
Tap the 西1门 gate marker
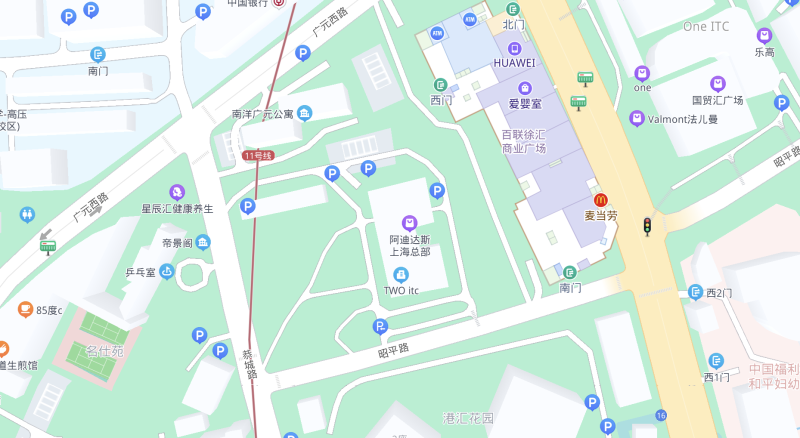[717, 360]
